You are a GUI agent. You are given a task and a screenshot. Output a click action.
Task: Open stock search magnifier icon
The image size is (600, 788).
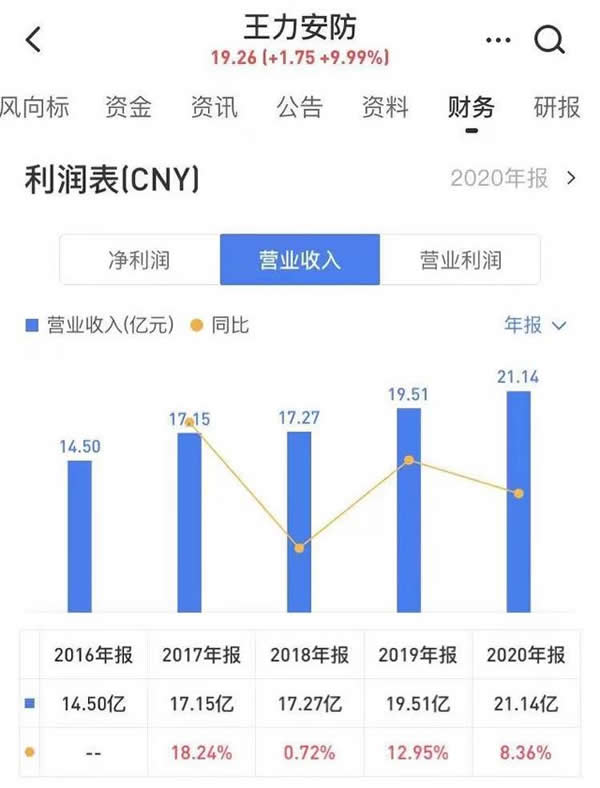550,40
